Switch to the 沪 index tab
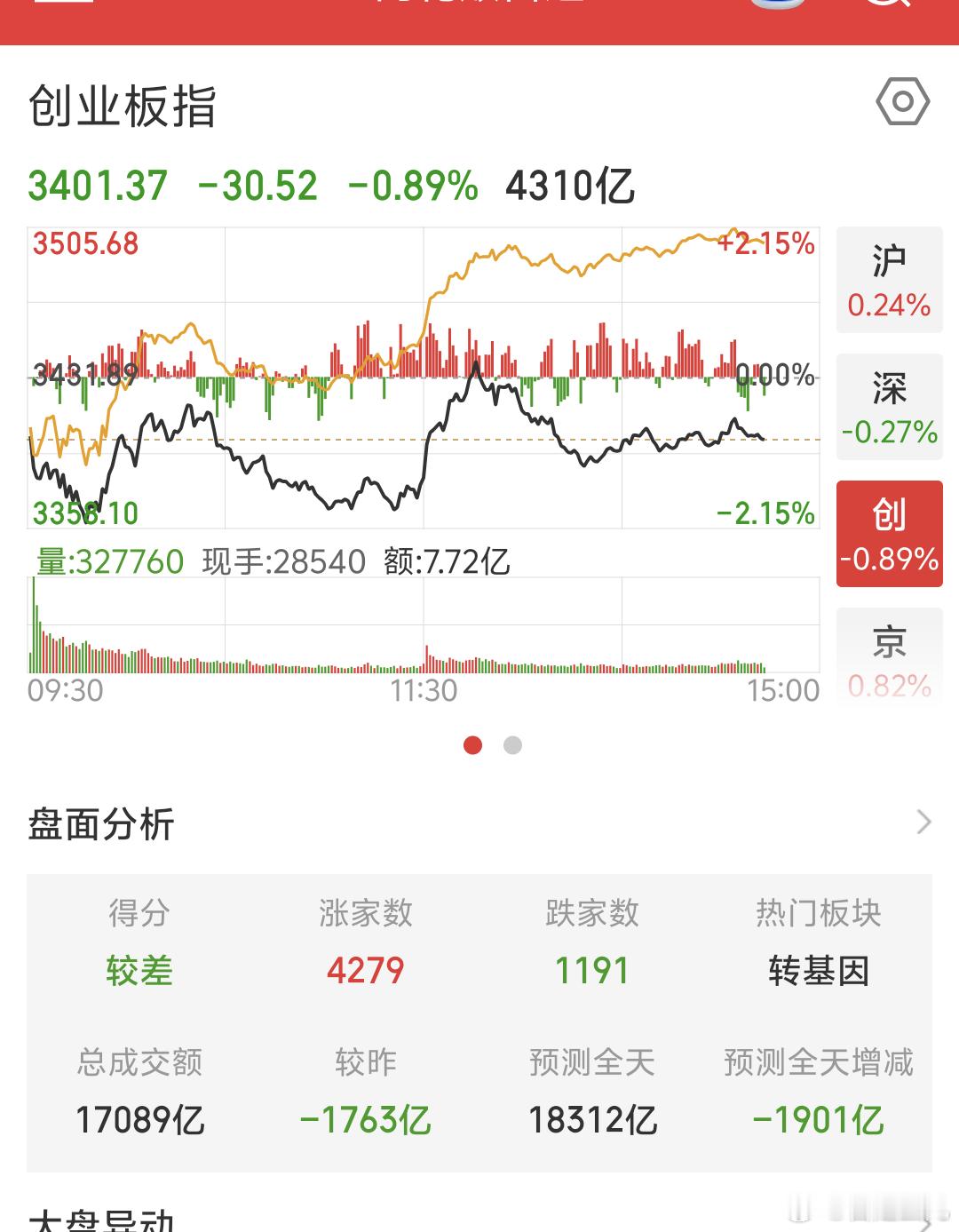Image resolution: width=959 pixels, height=1232 pixels. [889, 281]
